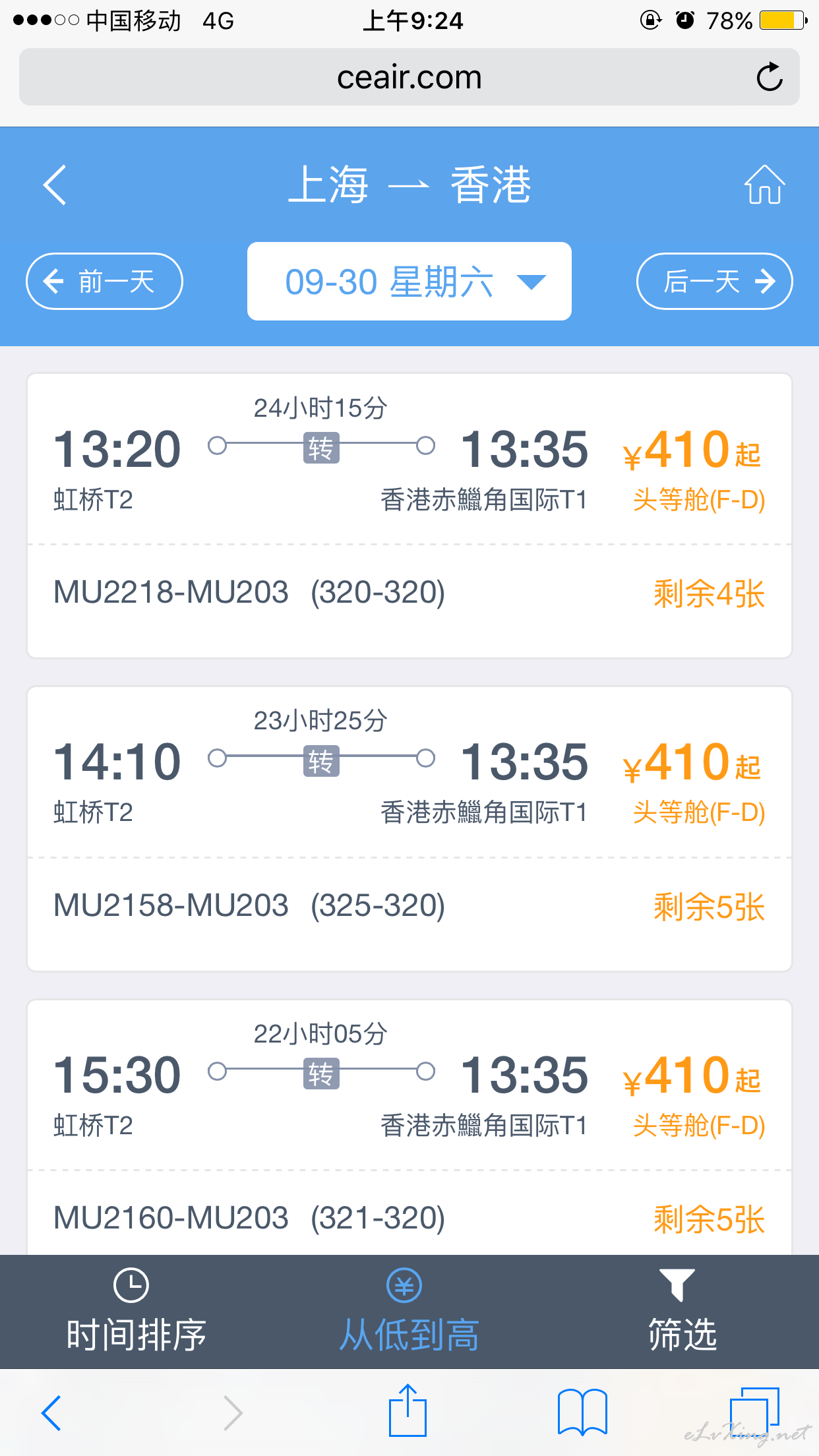Open the 筛选 filter options
819x1456 pixels.
682,1311
